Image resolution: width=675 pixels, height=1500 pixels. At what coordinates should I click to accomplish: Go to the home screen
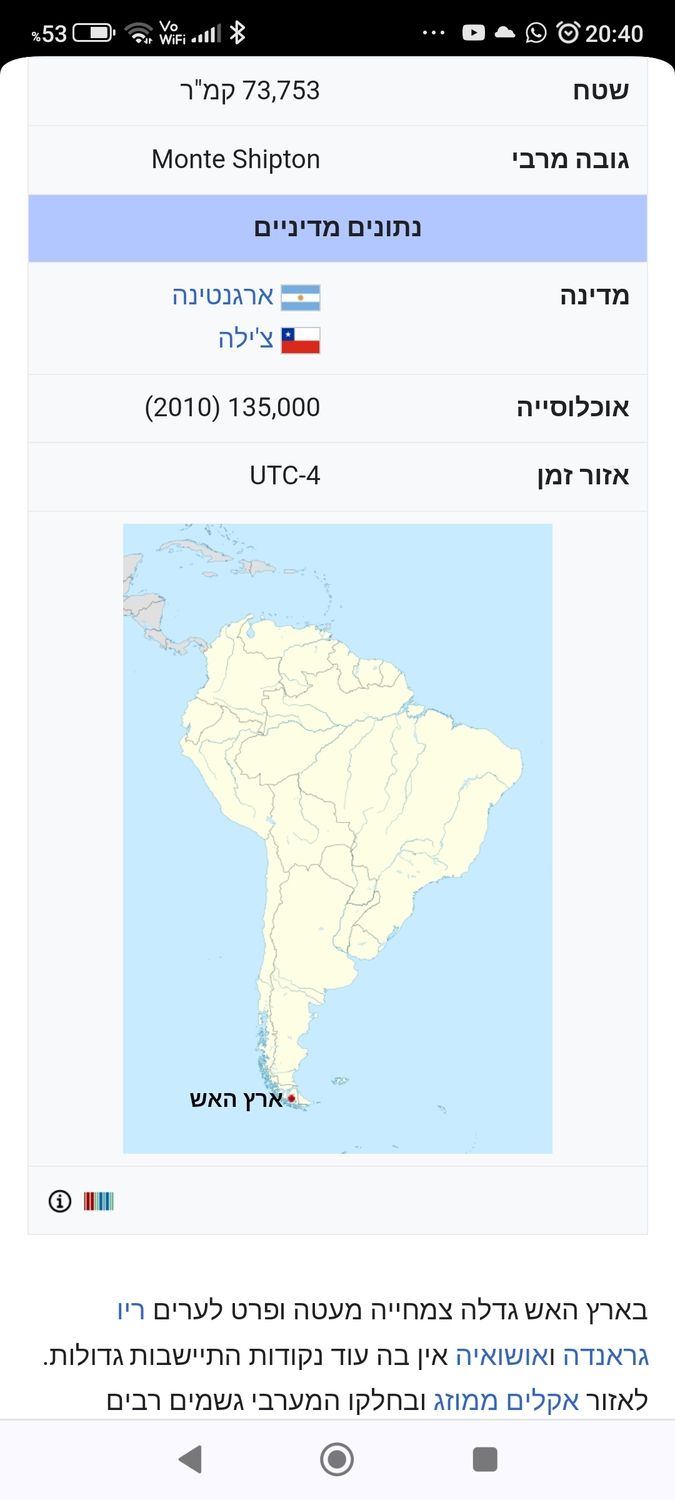pyautogui.click(x=337, y=1459)
